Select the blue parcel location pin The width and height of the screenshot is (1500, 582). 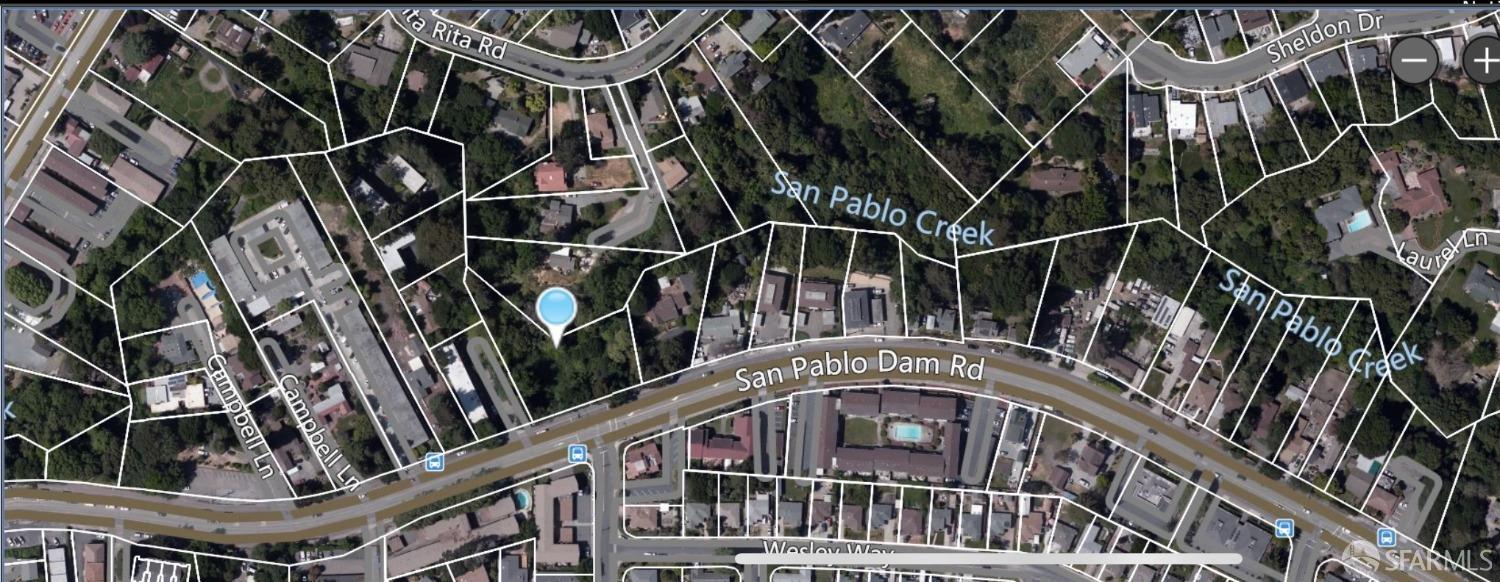click(556, 309)
